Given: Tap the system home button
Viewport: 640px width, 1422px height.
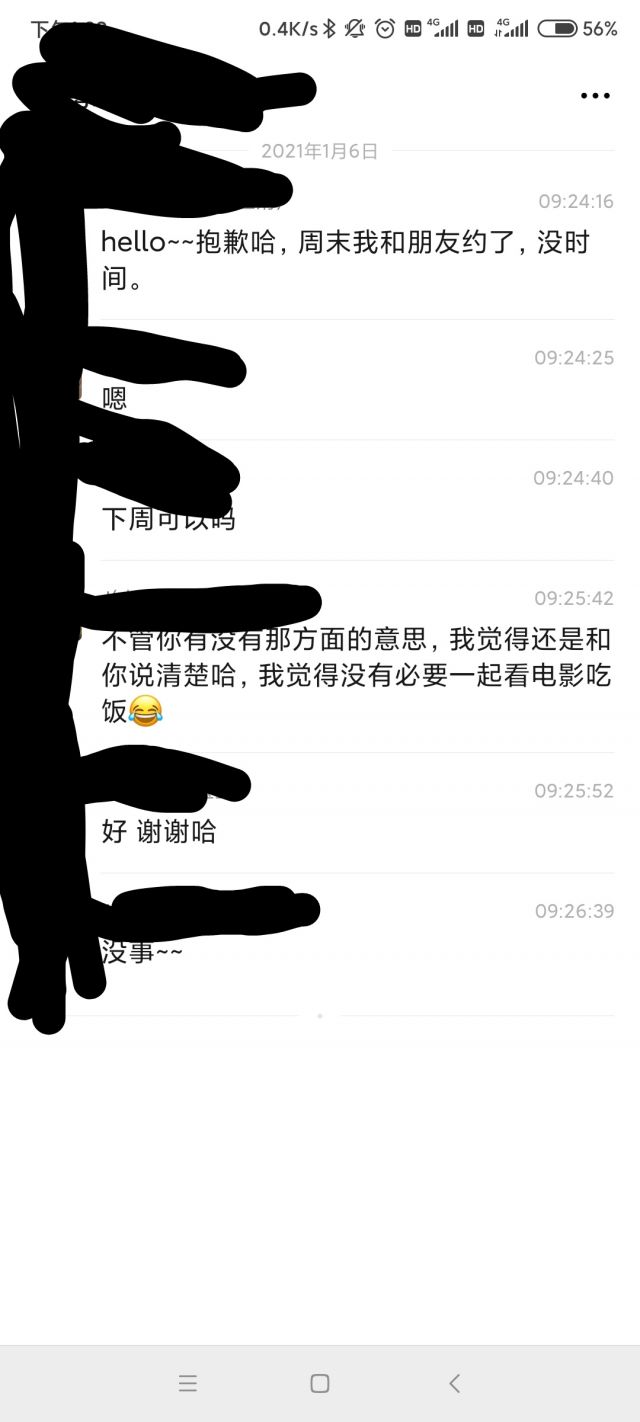Looking at the screenshot, I should tap(320, 1383).
